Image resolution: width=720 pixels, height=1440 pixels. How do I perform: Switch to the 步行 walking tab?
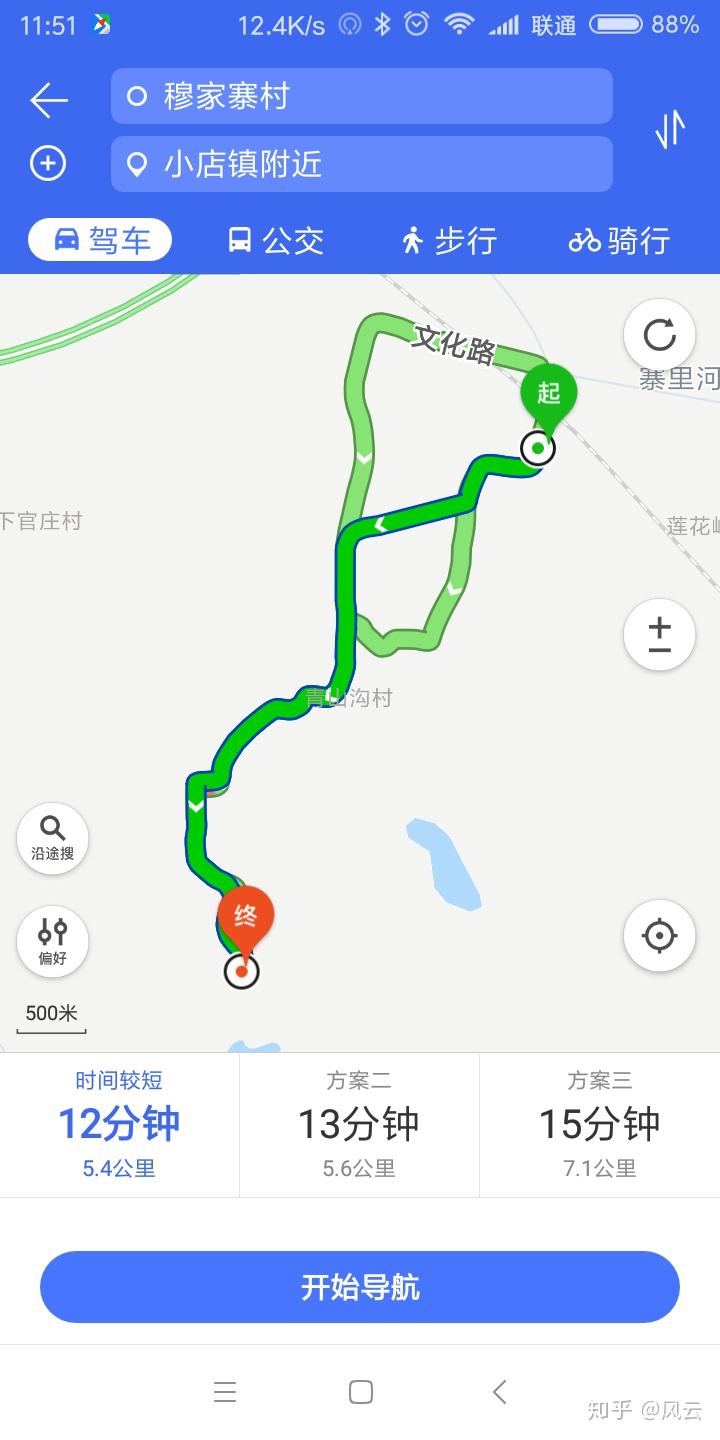point(449,240)
